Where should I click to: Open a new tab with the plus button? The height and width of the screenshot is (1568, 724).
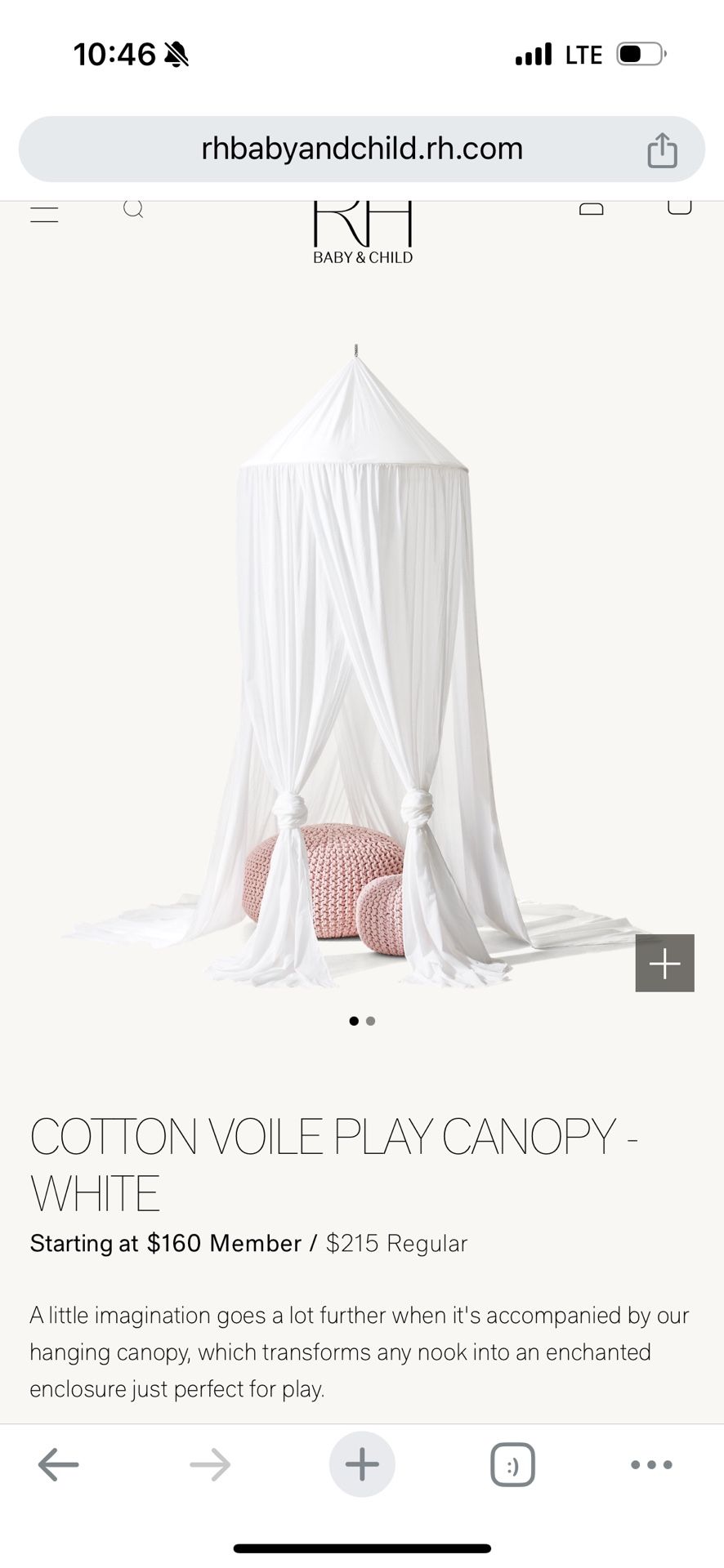coord(362,1464)
